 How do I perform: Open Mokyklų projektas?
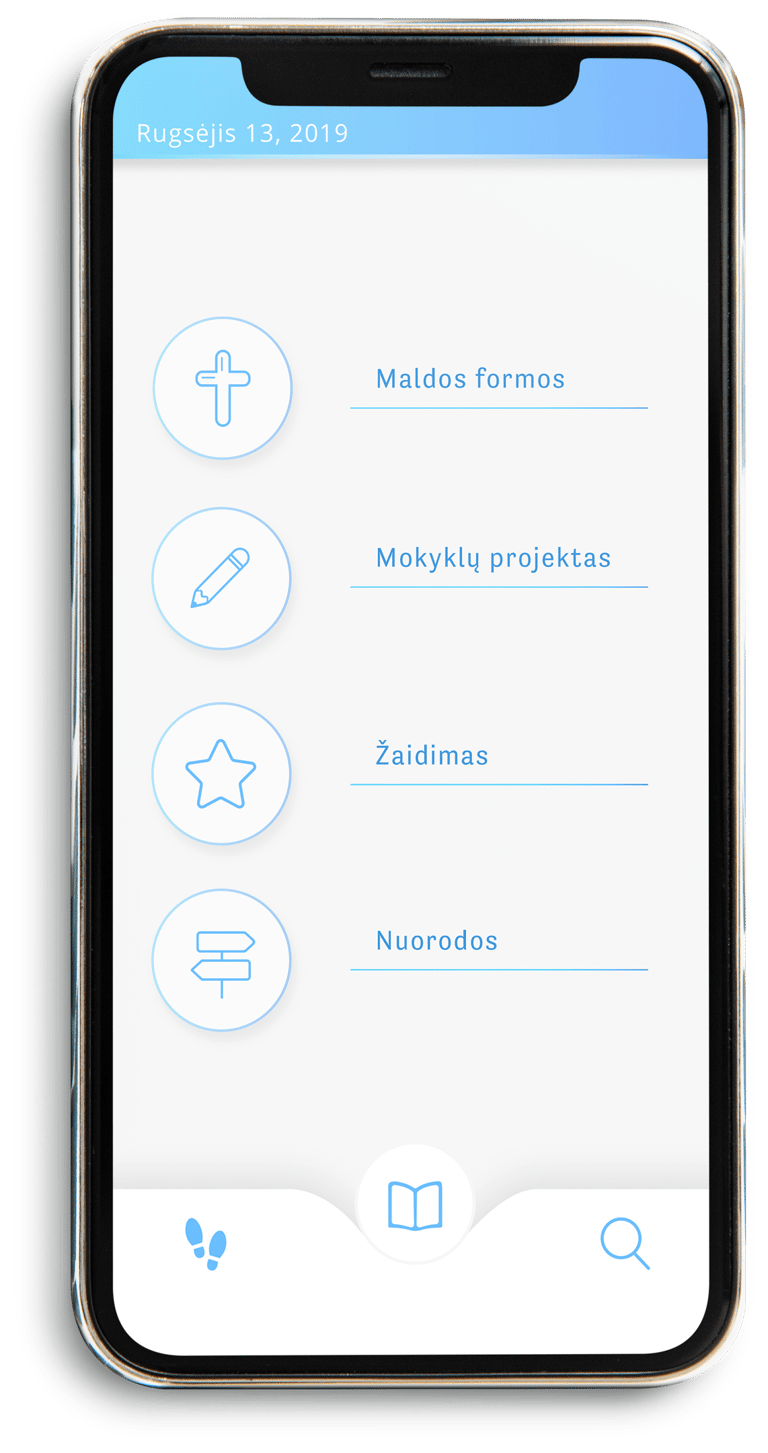(x=493, y=559)
